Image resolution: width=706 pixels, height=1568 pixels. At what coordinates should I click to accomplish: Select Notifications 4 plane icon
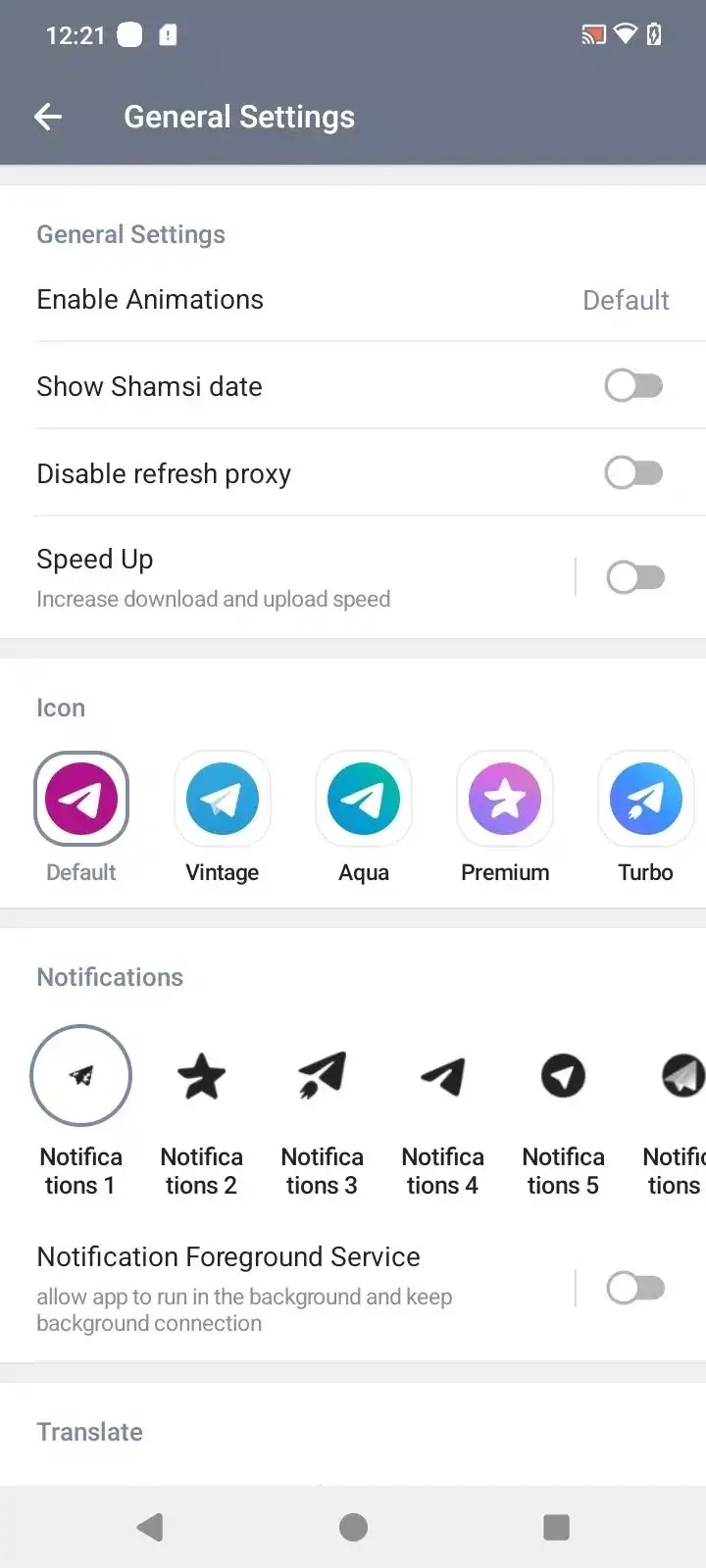point(443,1076)
